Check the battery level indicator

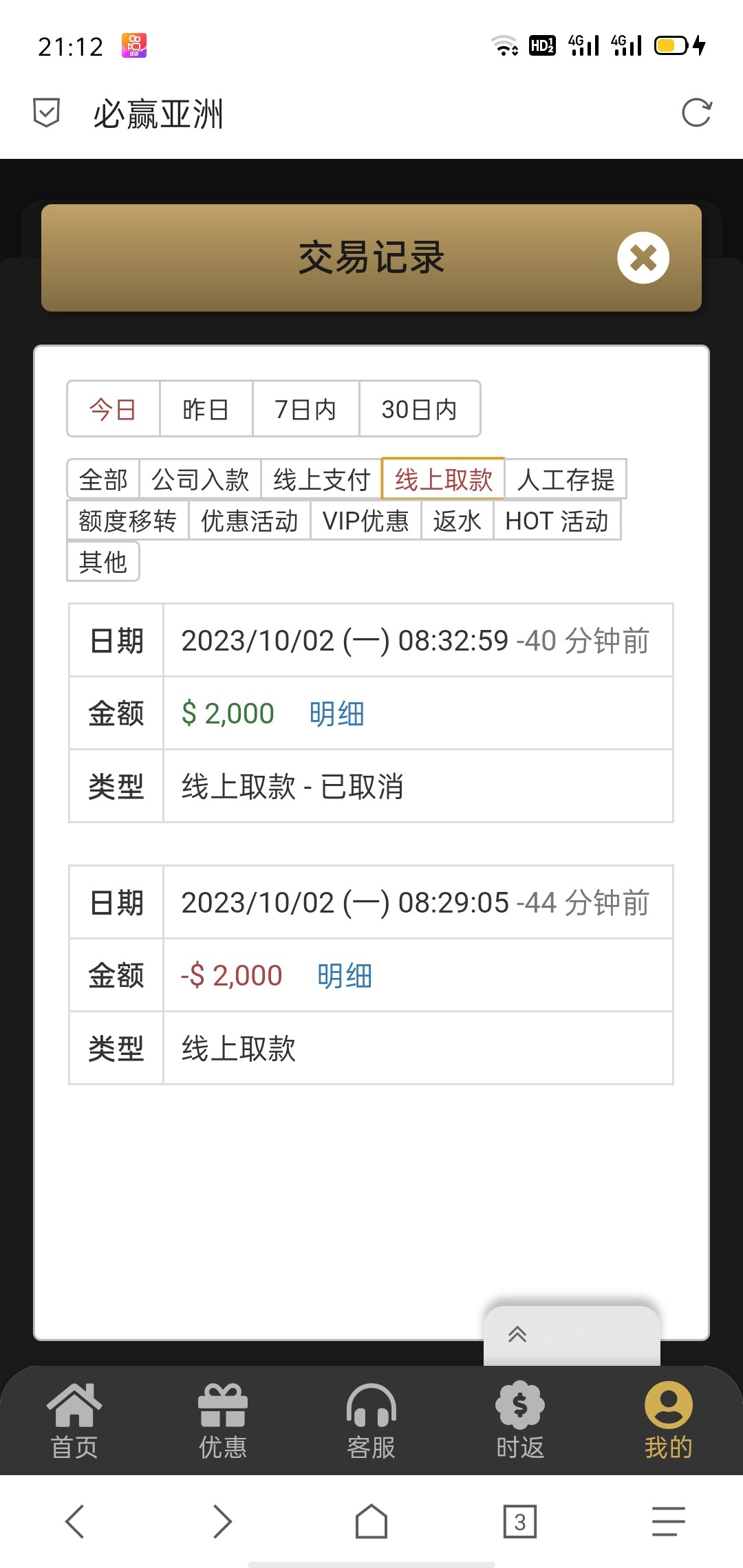point(671,44)
